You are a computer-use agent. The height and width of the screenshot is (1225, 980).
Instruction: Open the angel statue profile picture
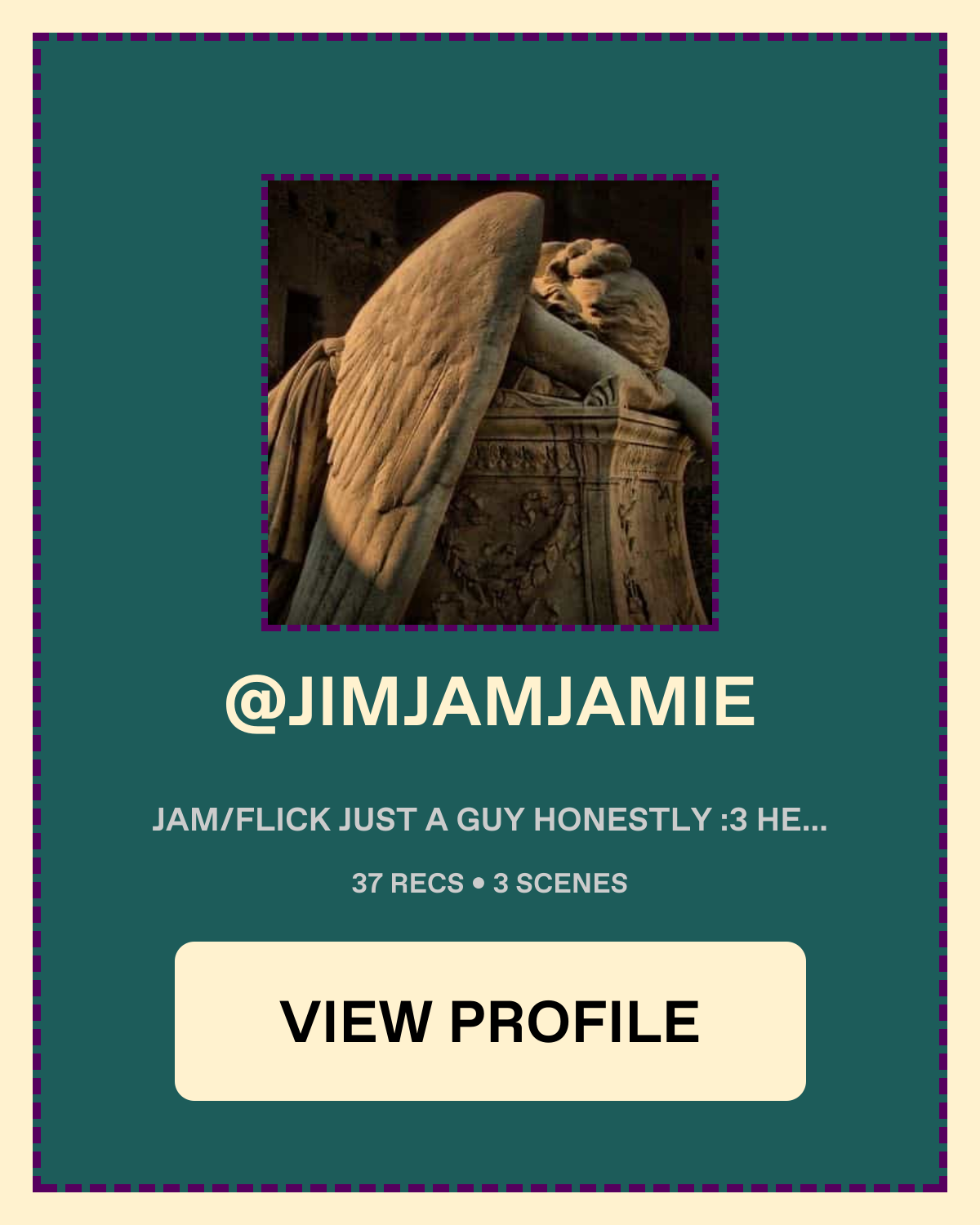(x=490, y=403)
